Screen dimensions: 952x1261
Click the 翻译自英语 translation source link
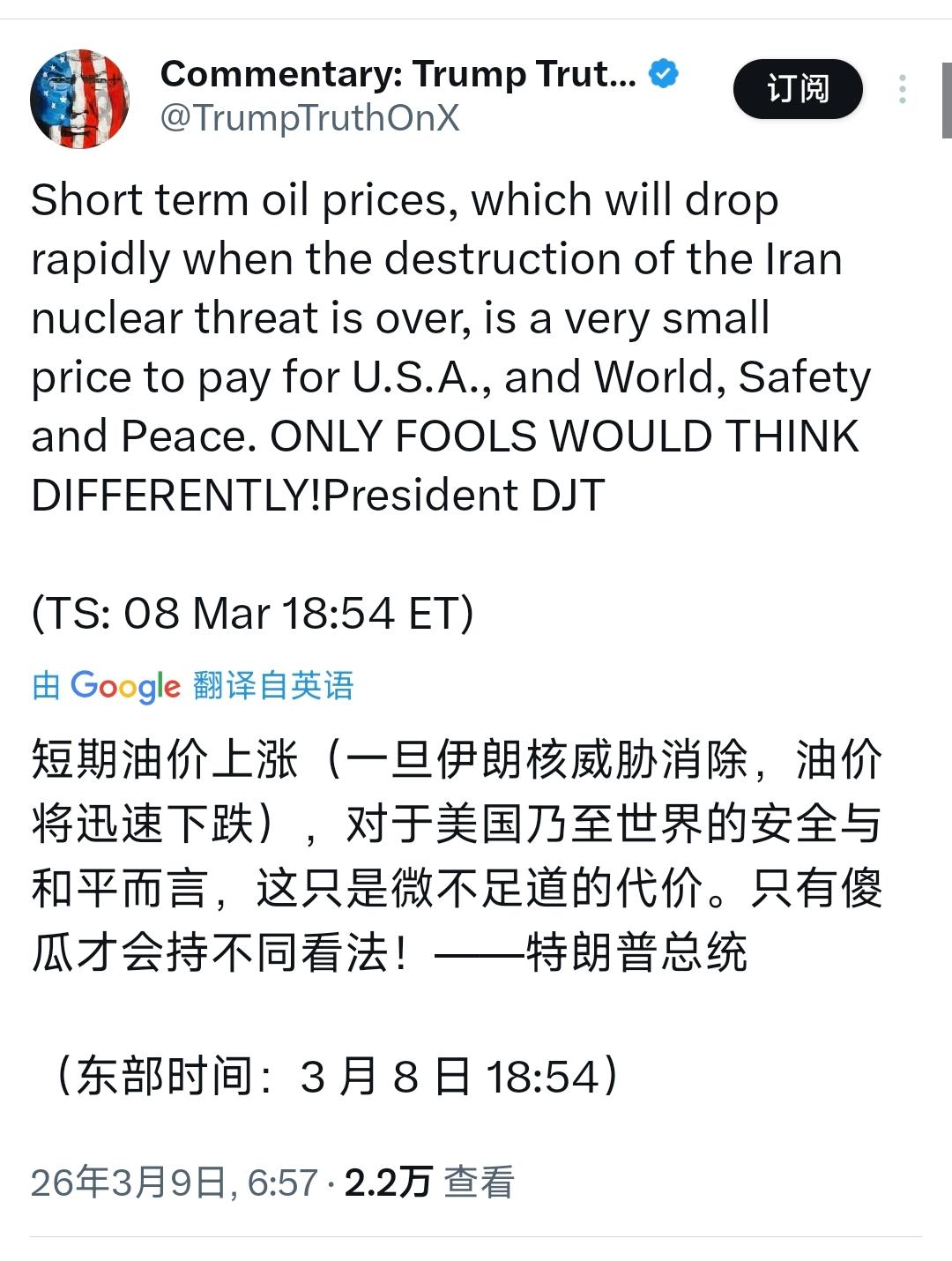273,685
